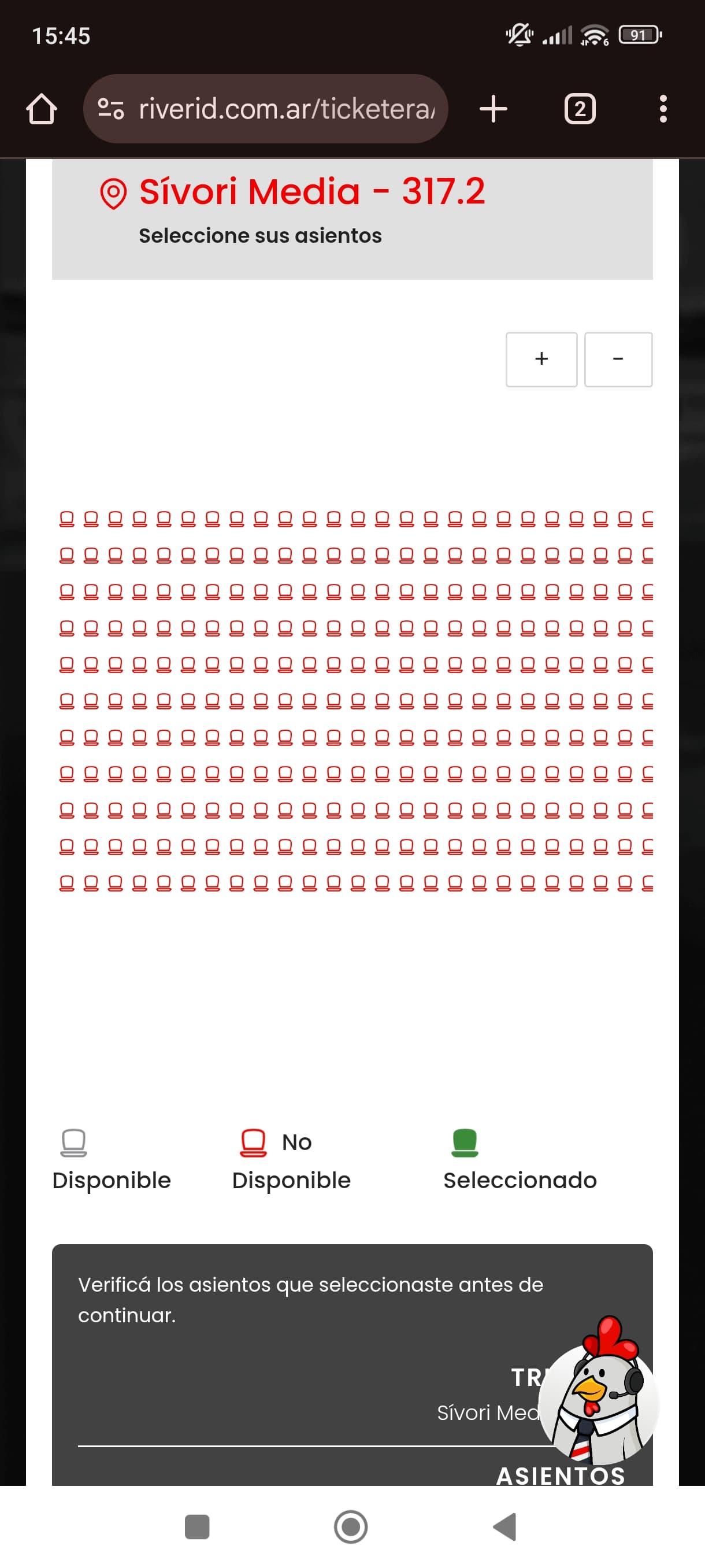Open a new browser tab
This screenshot has height=1568, width=705.
click(493, 109)
